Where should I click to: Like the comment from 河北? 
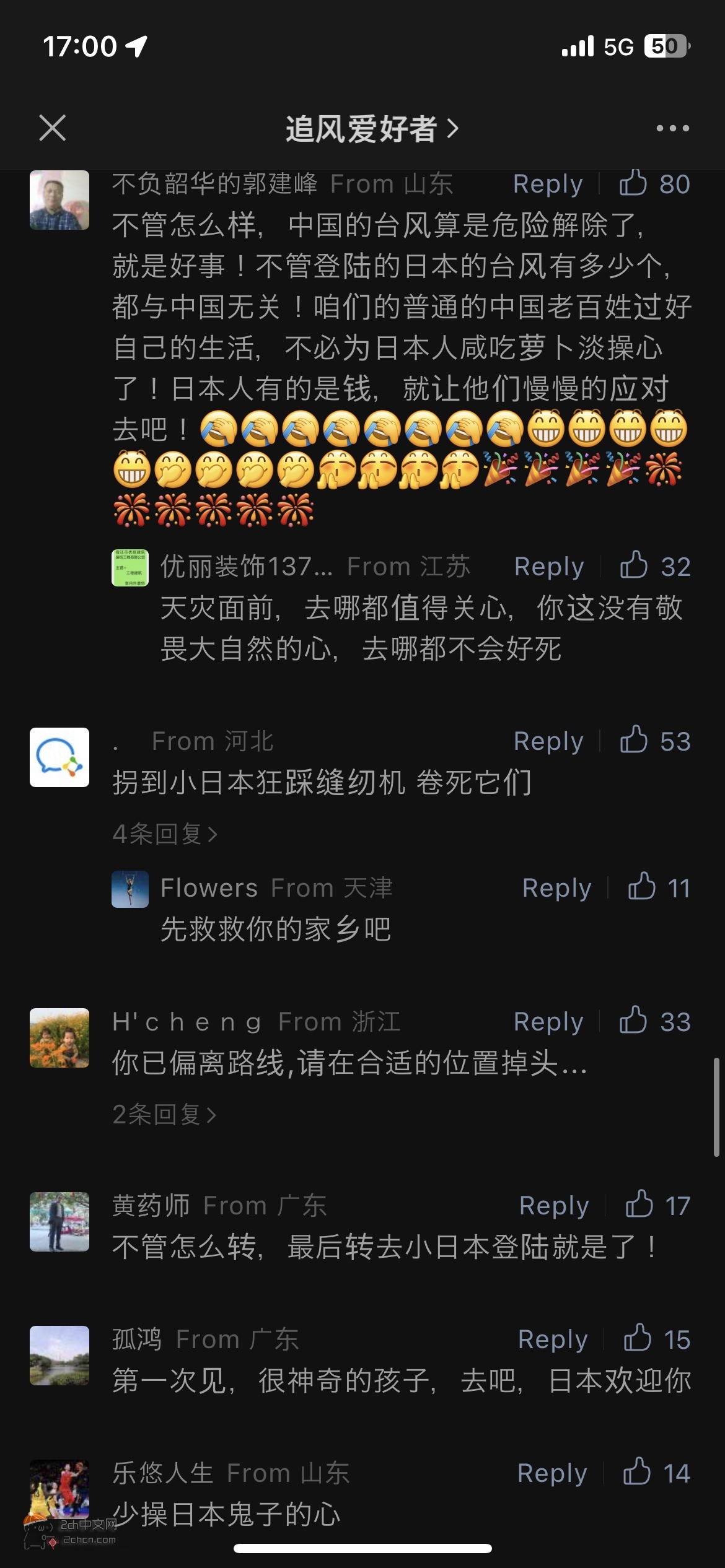635,741
